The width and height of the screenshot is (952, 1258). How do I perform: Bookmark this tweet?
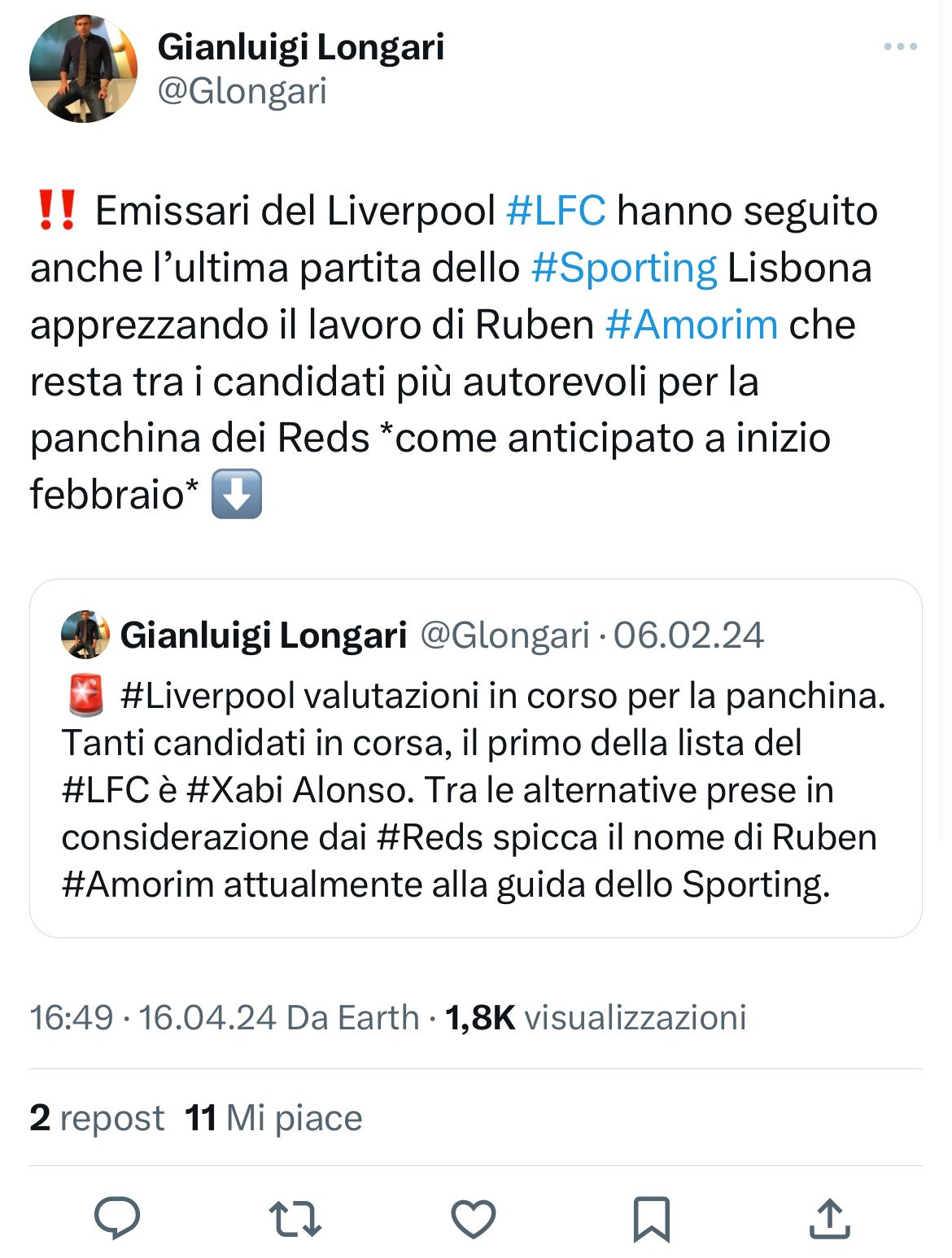click(x=651, y=1218)
